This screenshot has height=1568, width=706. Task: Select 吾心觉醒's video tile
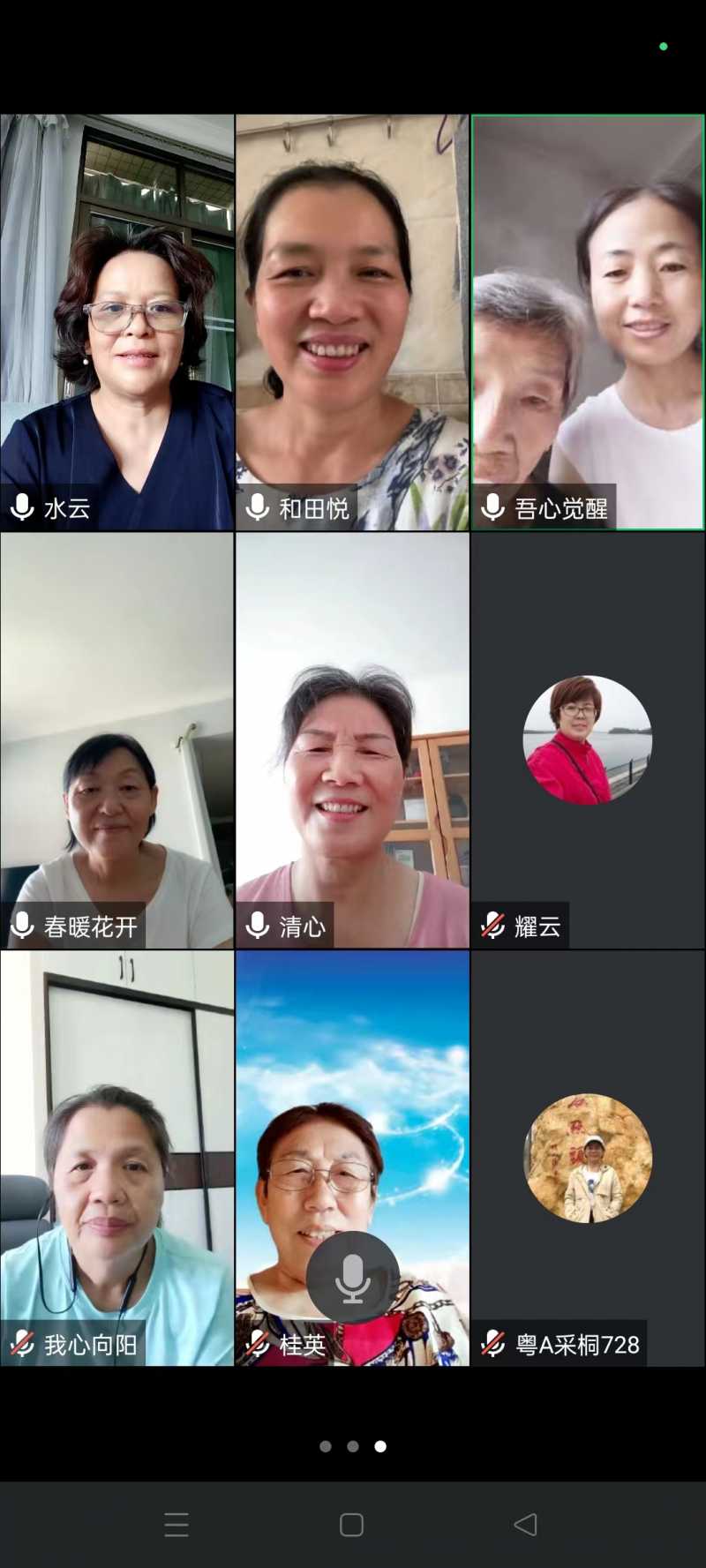(x=588, y=322)
